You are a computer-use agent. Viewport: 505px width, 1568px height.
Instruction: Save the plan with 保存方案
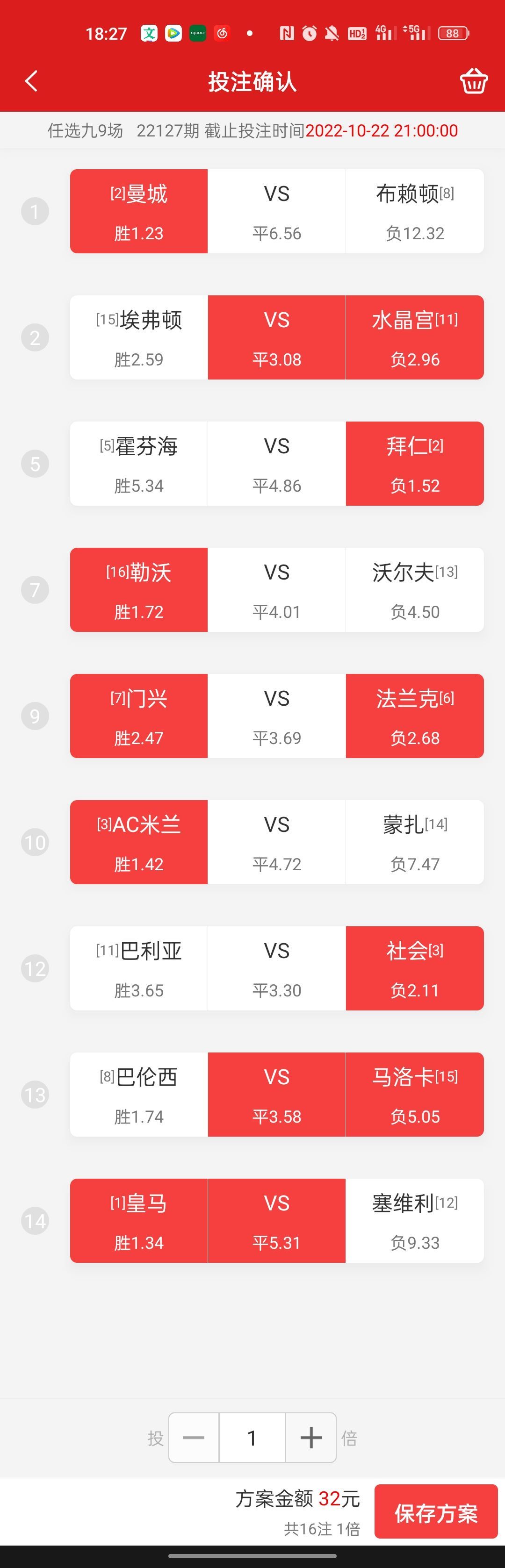(435, 1512)
